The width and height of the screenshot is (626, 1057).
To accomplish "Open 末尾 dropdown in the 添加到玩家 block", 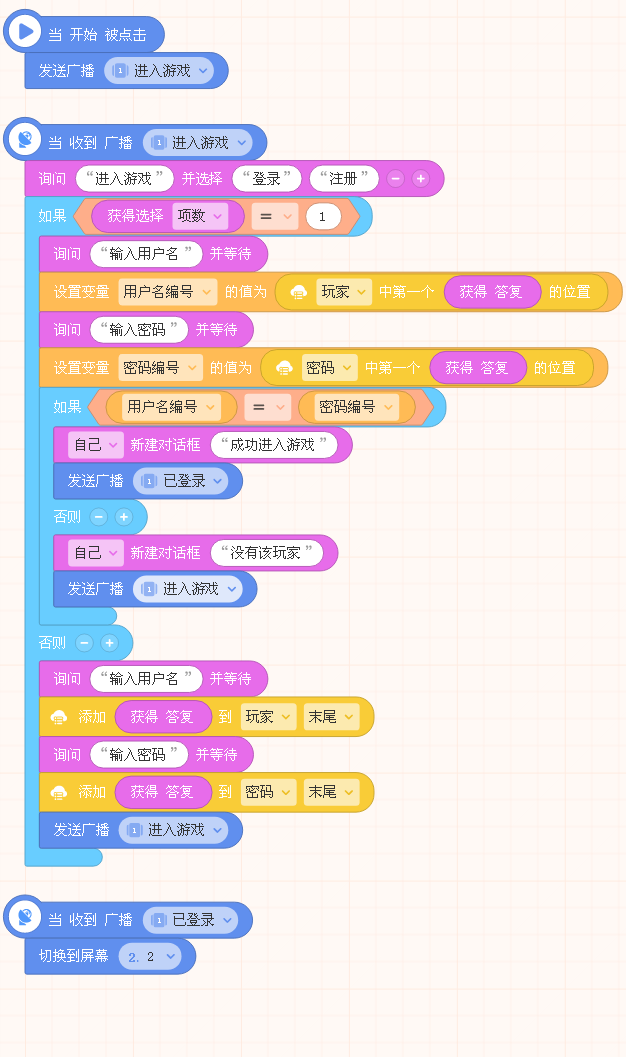I will click(x=332, y=717).
